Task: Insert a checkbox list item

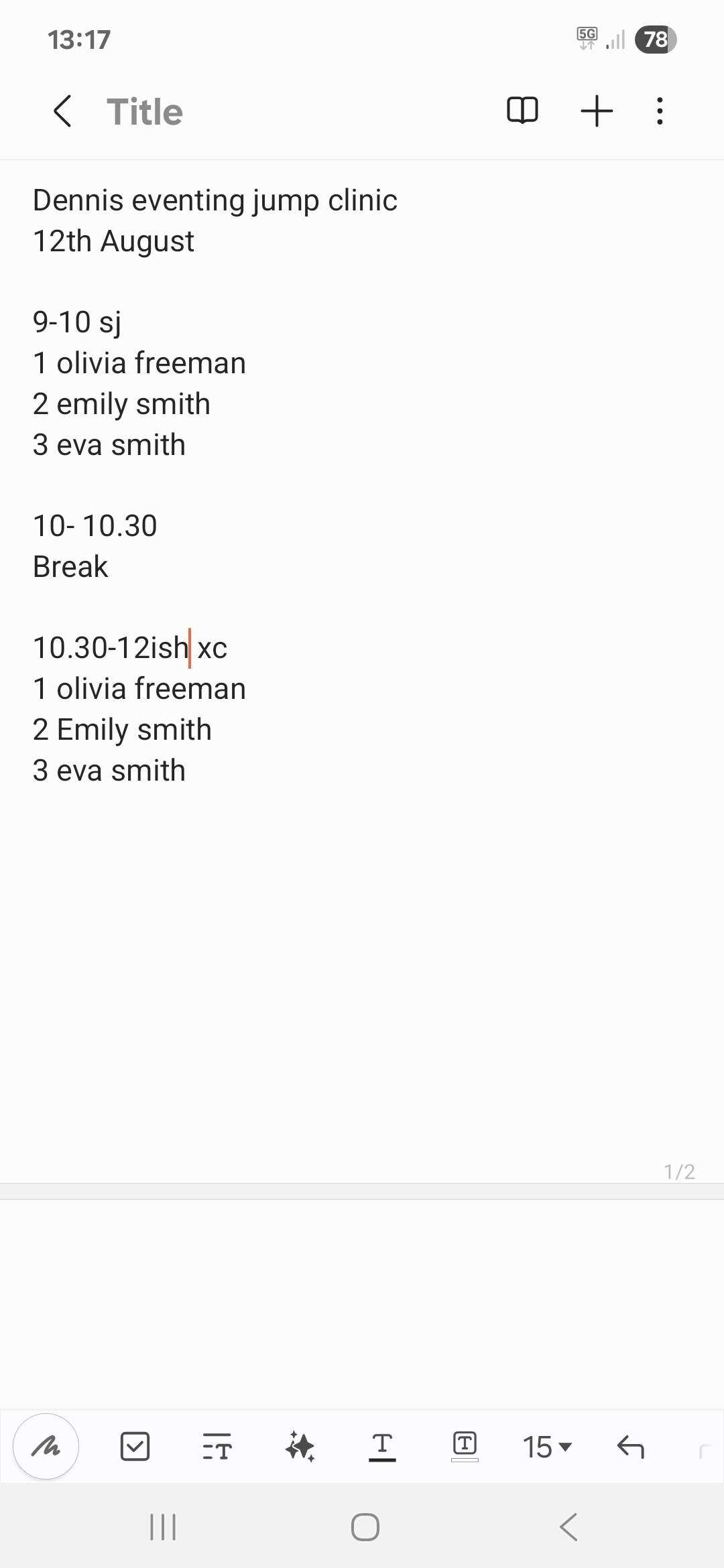Action: [x=135, y=1446]
